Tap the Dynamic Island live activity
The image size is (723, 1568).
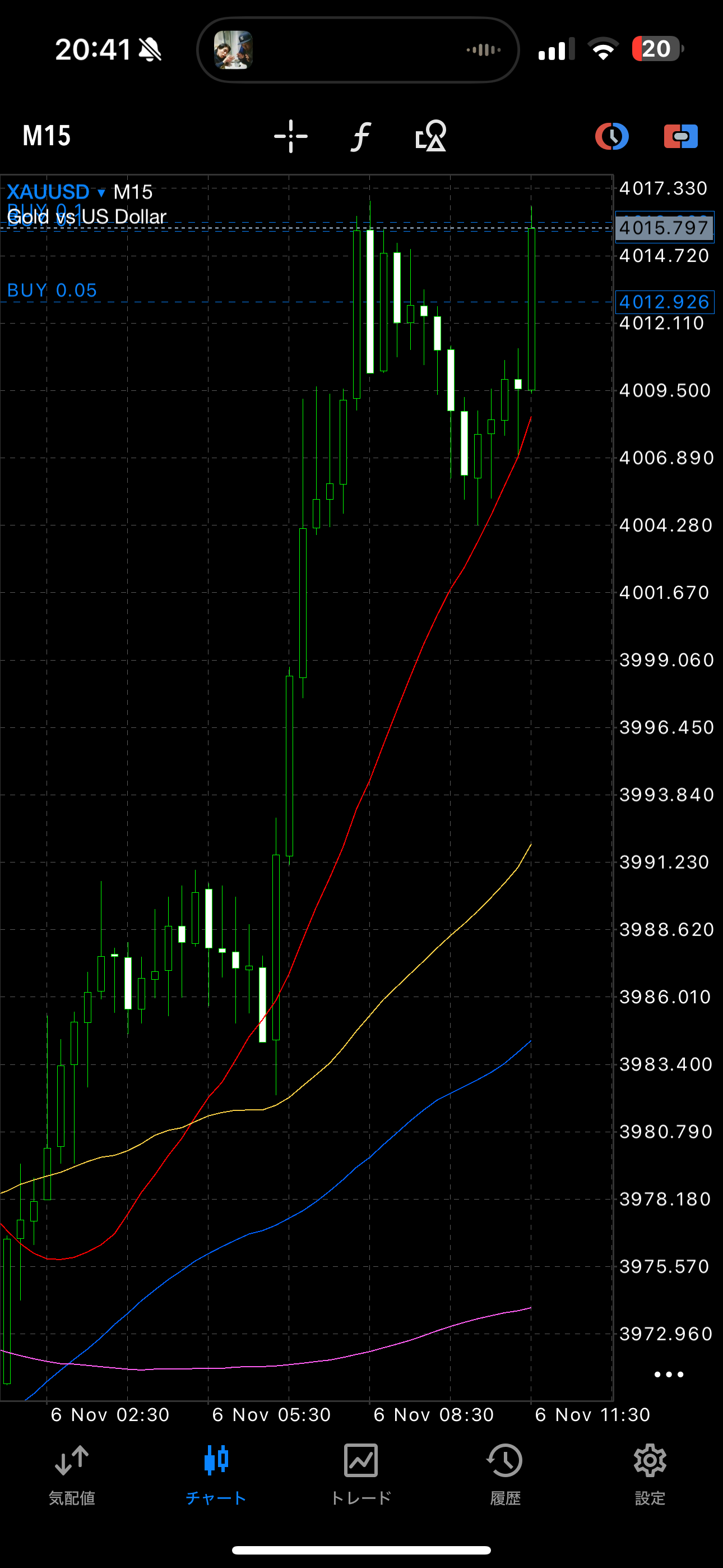click(358, 50)
